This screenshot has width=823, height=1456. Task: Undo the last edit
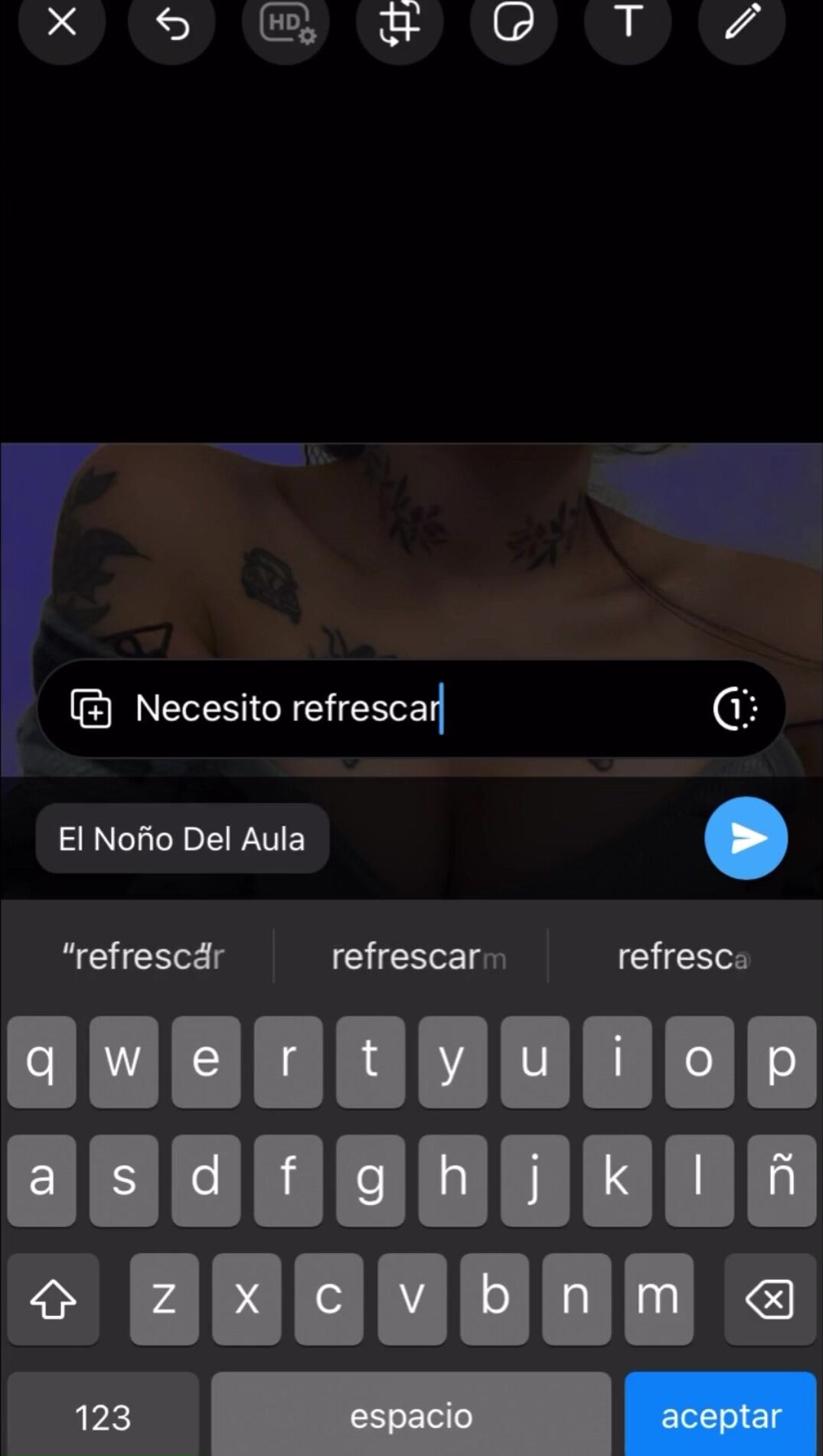pos(172,23)
